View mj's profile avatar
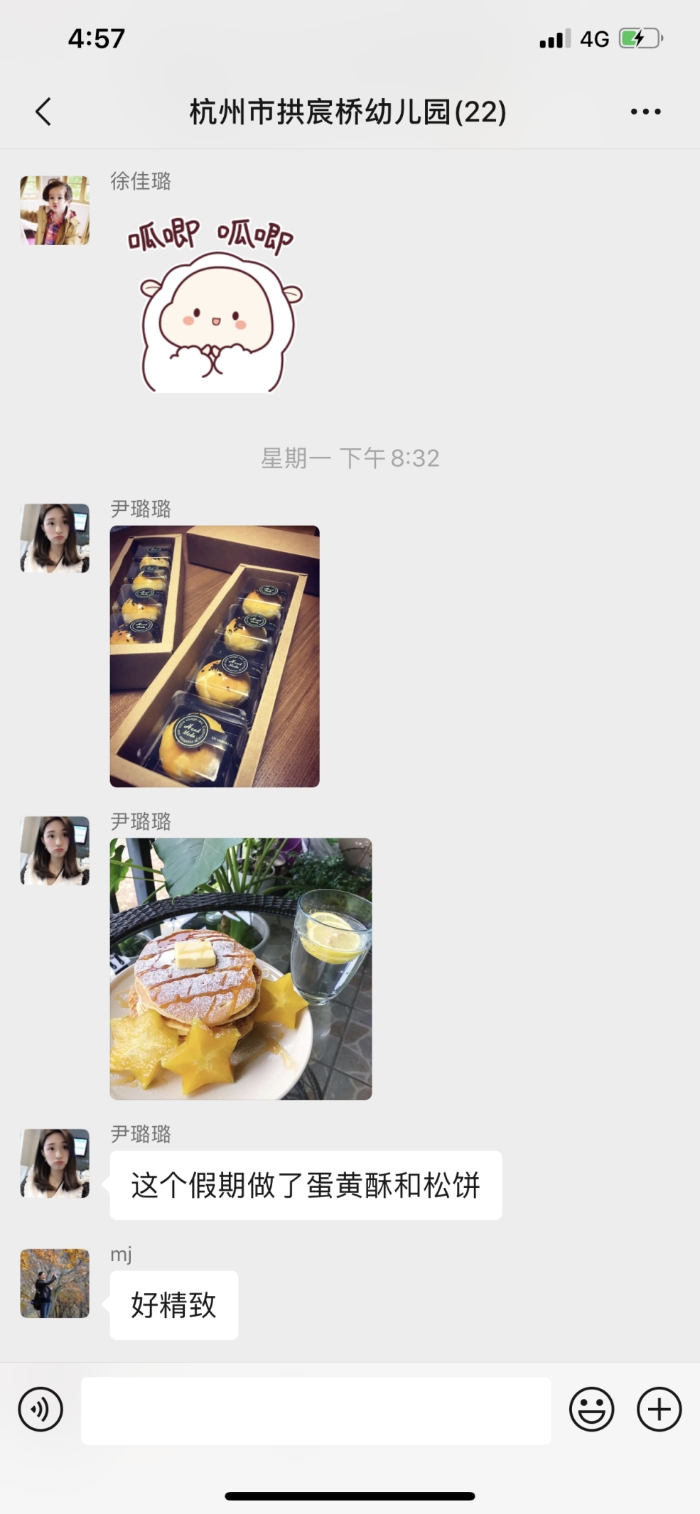Viewport: 700px width, 1514px height. pyautogui.click(x=55, y=1283)
